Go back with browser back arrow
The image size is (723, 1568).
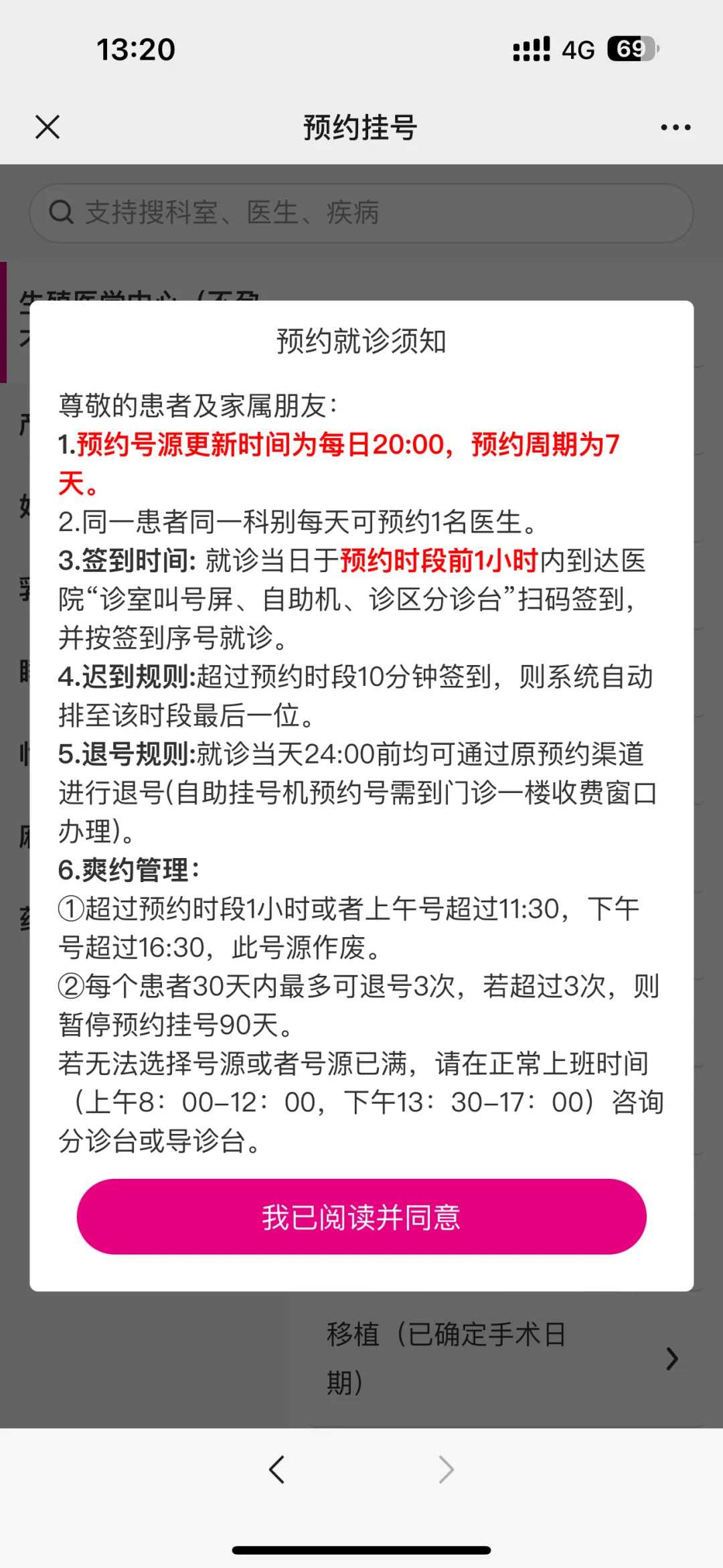(x=277, y=1470)
